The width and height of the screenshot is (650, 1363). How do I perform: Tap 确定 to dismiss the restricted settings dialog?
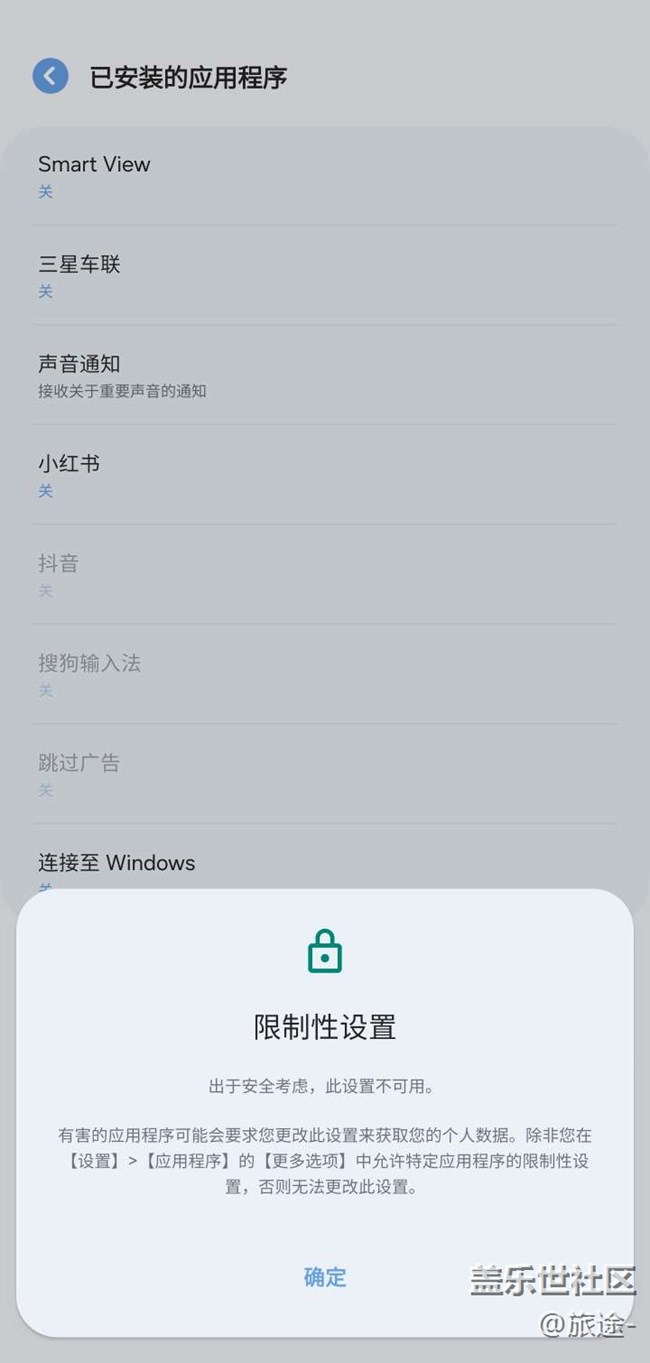325,1277
